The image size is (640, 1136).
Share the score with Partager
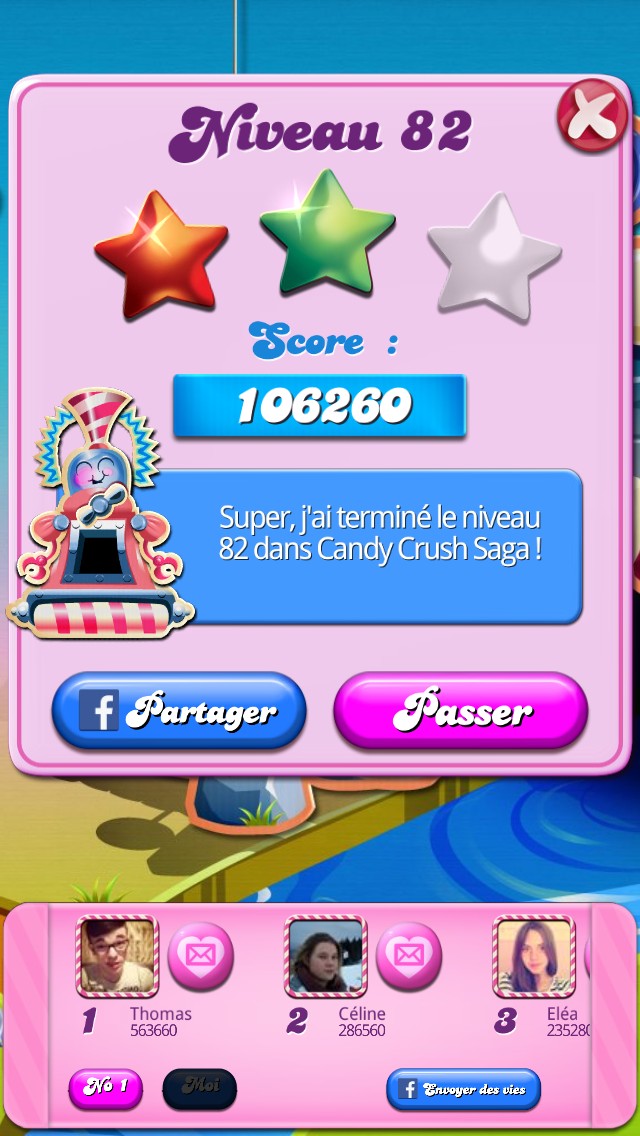point(179,711)
